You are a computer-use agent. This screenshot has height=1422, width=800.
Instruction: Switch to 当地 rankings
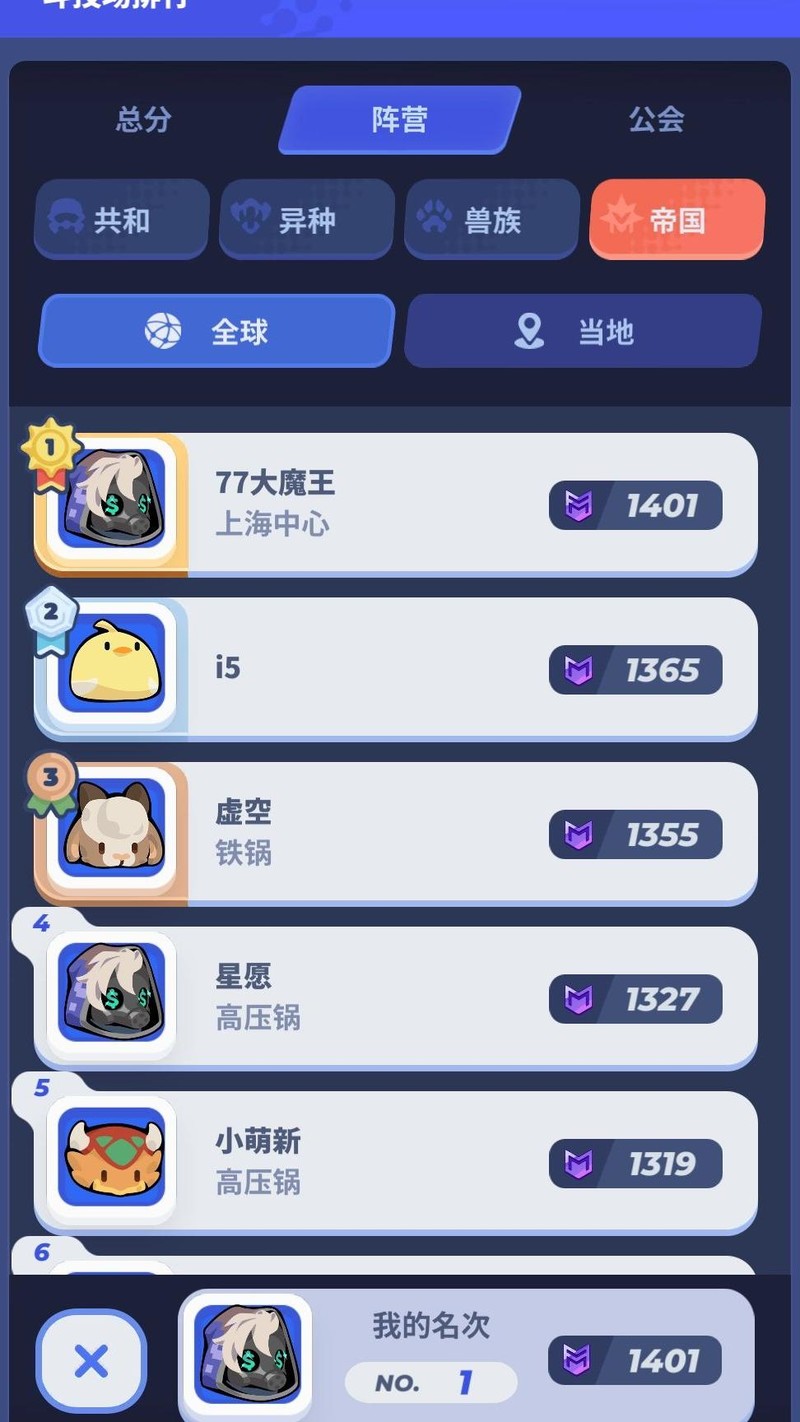point(583,331)
